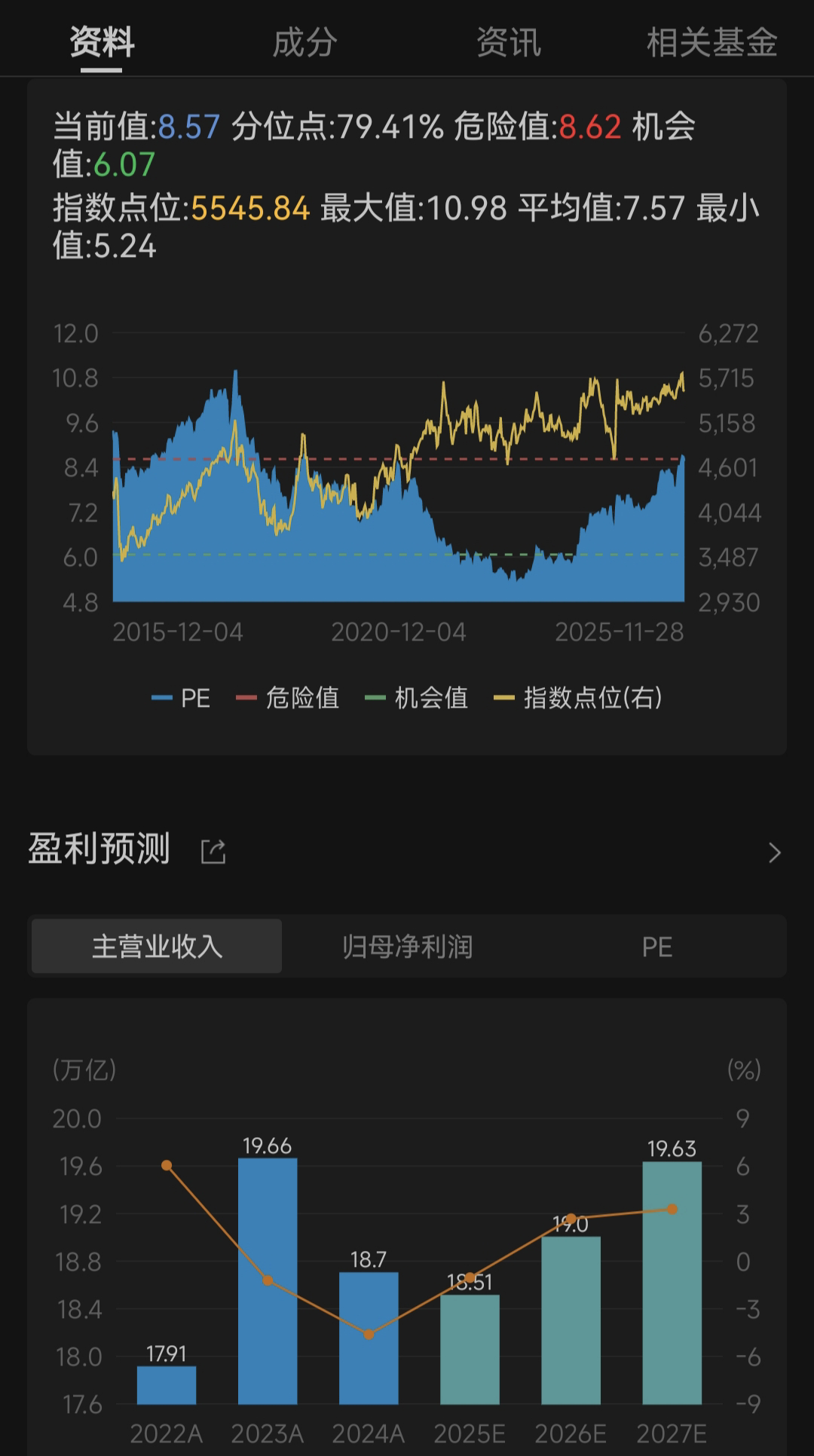
Task: Toggle the 危险值 legend item
Action: click(x=288, y=698)
